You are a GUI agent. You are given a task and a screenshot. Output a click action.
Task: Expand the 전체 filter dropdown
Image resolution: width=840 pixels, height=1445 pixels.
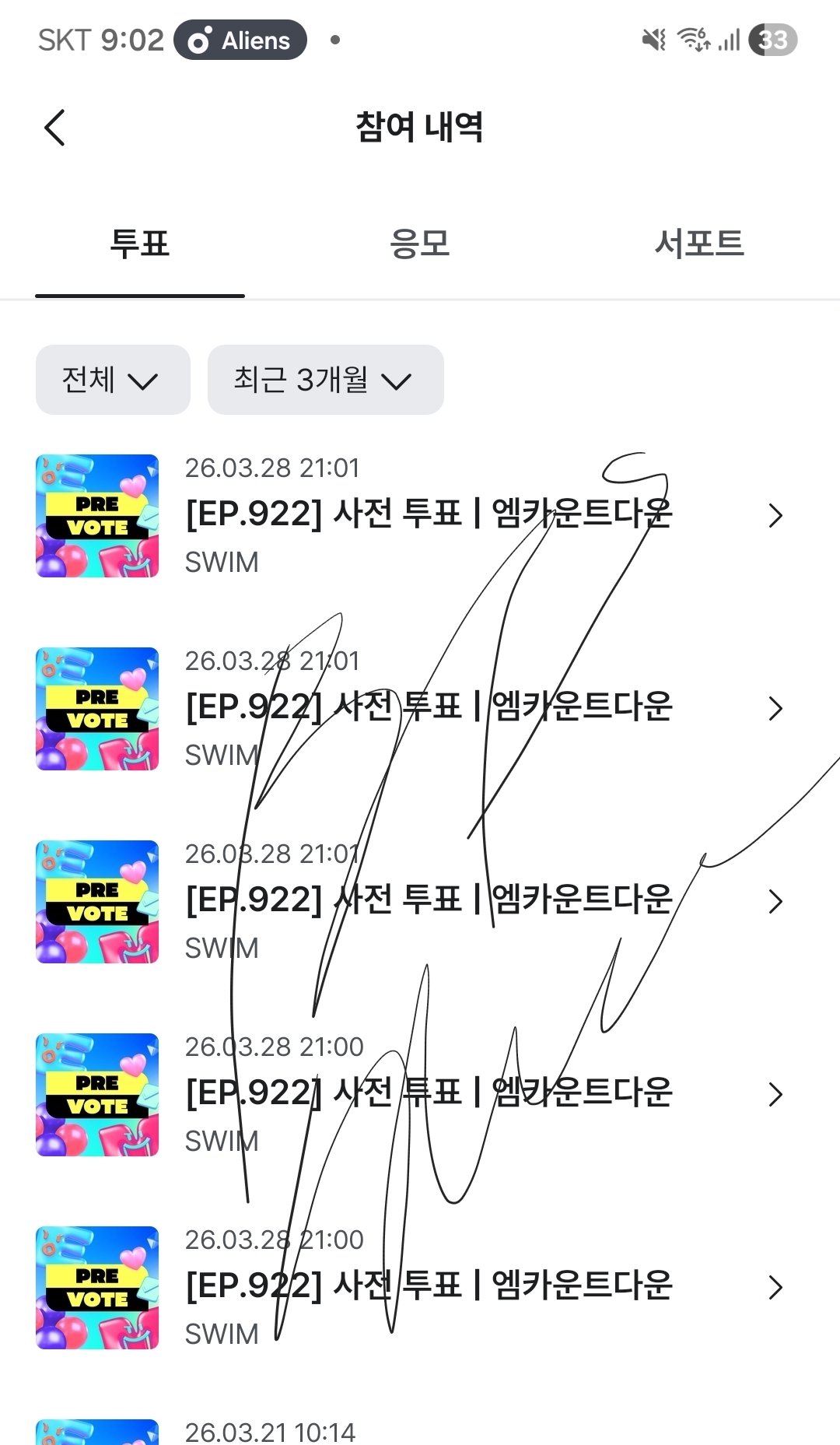113,380
